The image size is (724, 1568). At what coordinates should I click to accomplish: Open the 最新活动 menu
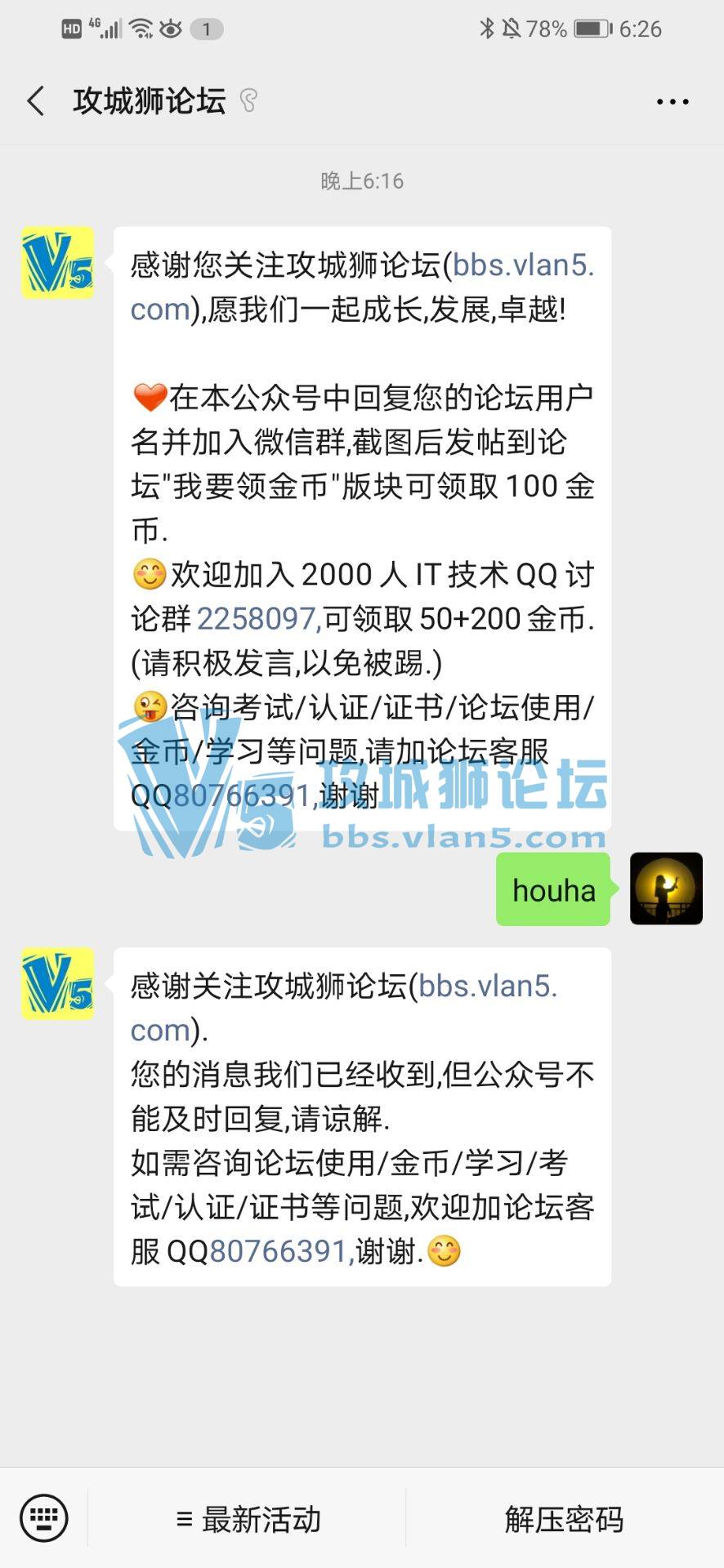coord(248,1520)
